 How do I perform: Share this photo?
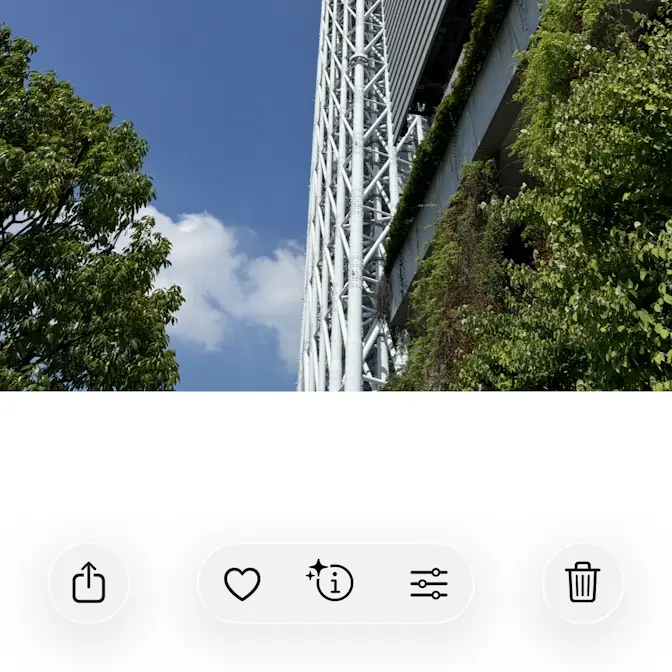click(x=89, y=583)
